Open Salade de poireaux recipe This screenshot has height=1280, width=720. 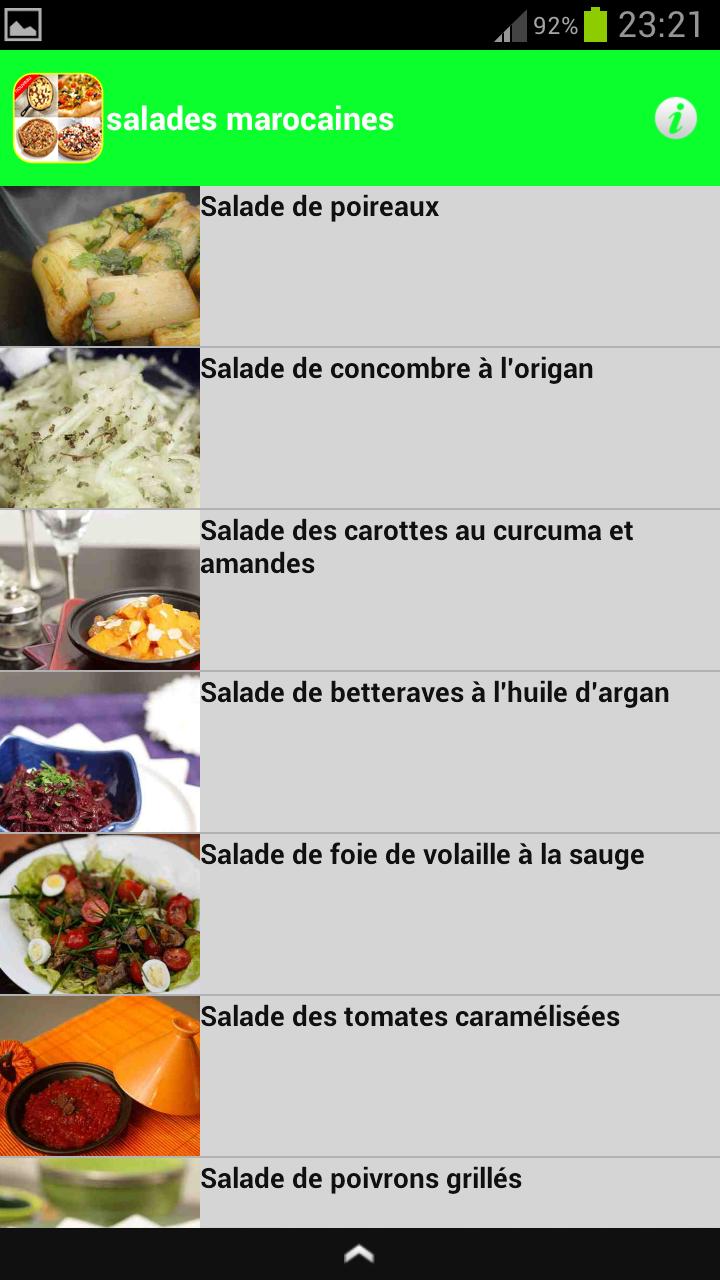click(320, 207)
